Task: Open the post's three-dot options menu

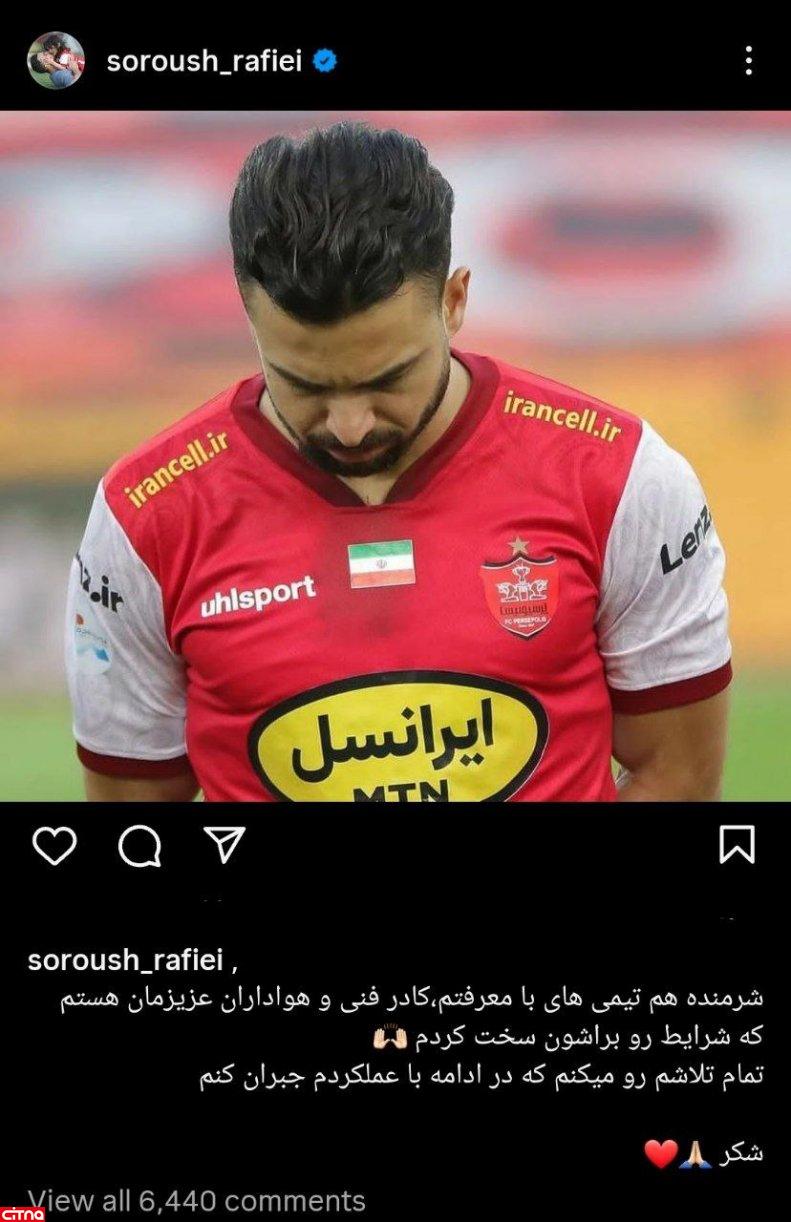Action: coord(748,61)
